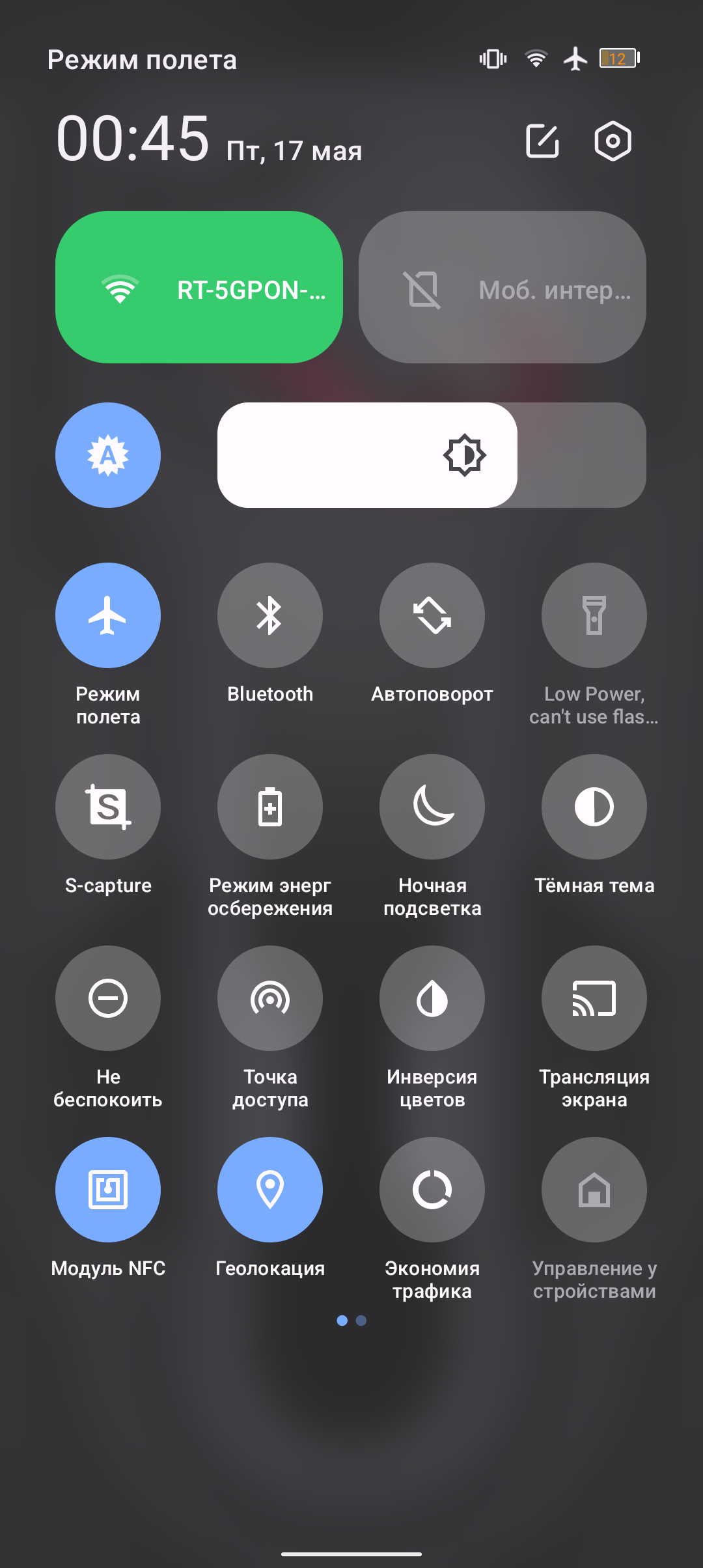
Task: Turn on Точка доступа hotspot
Action: click(270, 998)
